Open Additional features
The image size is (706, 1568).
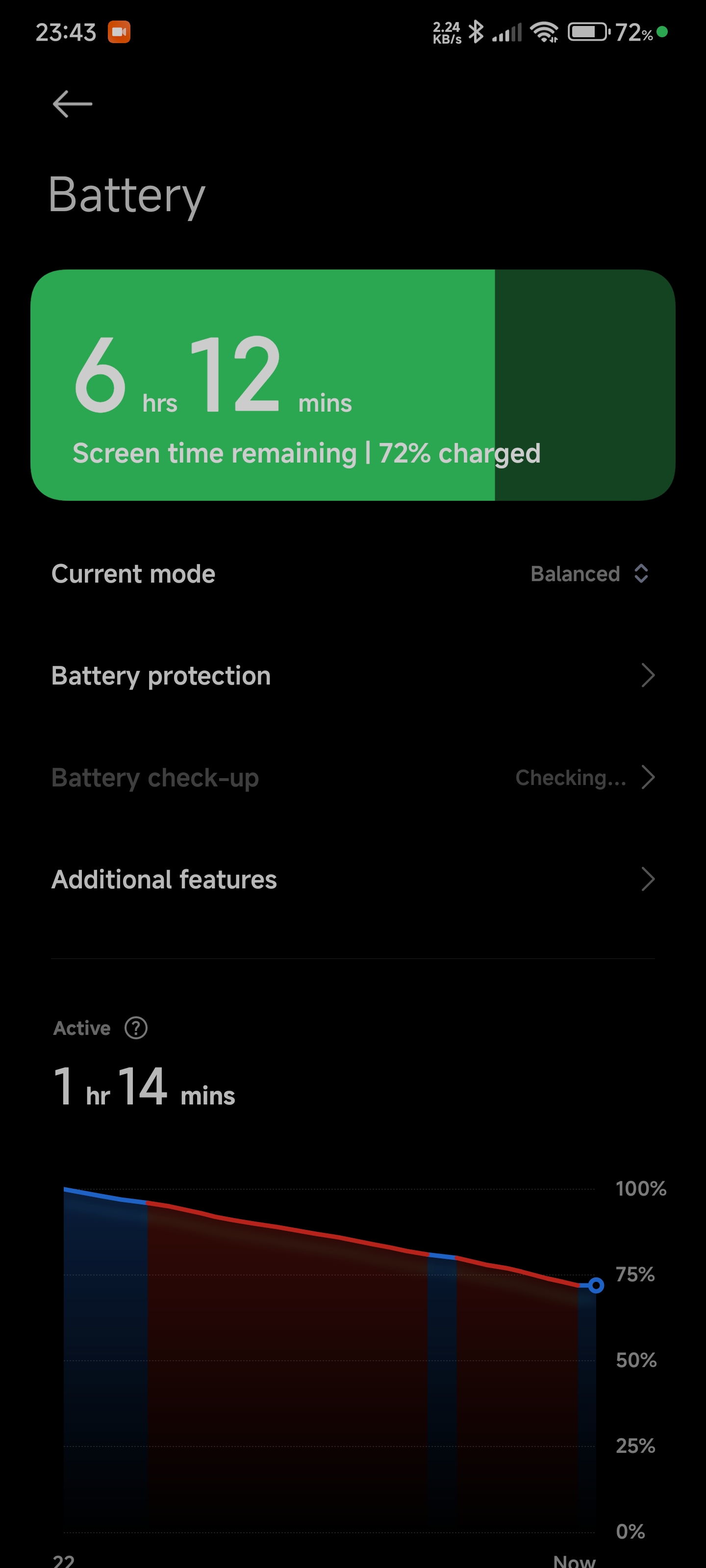[x=353, y=880]
